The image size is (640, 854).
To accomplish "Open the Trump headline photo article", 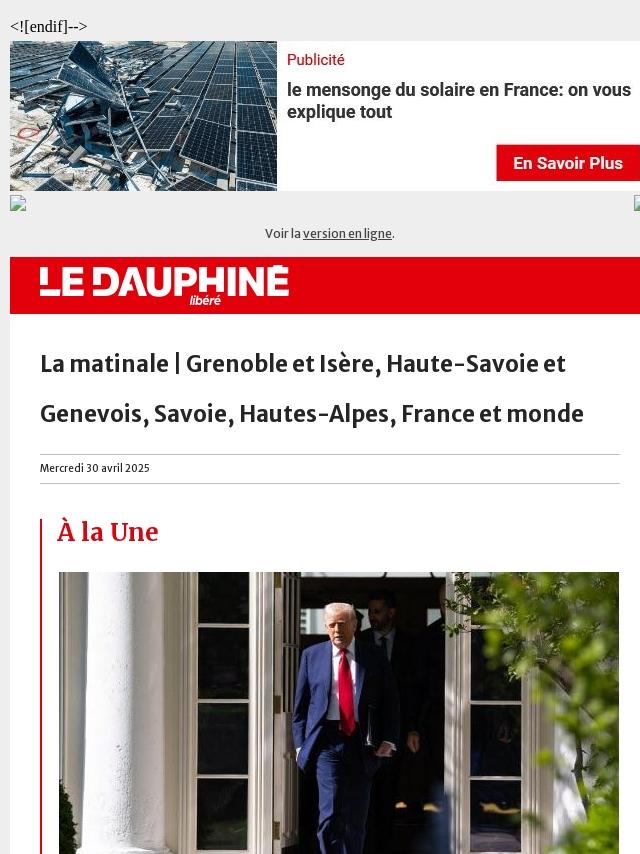I will (338, 712).
